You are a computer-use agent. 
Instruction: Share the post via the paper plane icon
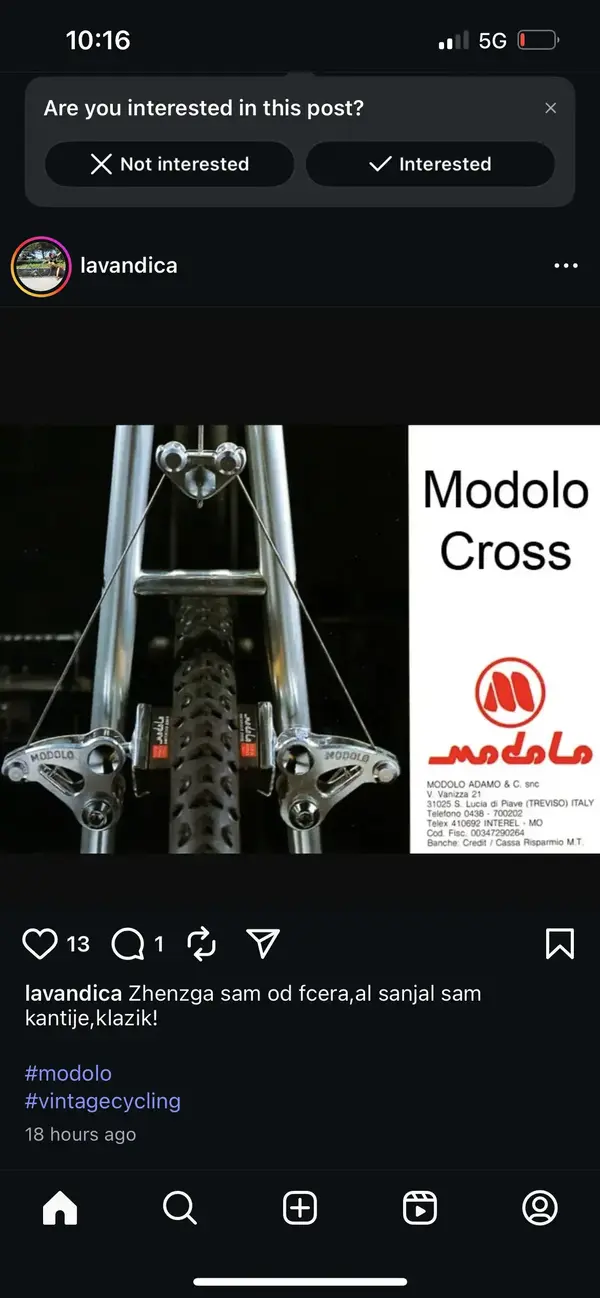(262, 943)
